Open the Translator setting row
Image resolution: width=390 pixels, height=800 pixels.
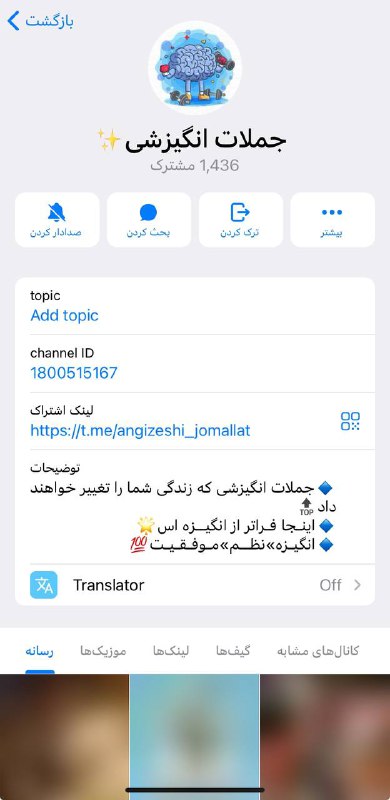click(x=195, y=585)
